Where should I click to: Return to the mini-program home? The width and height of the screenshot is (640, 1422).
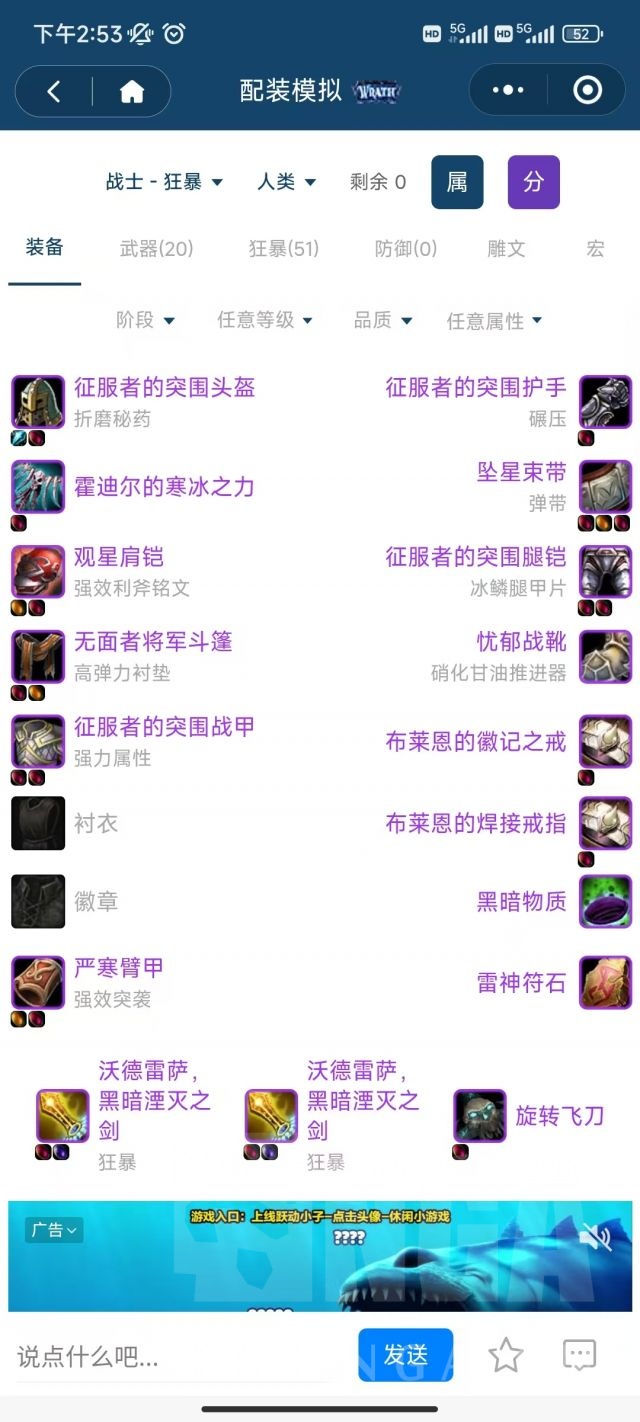coord(131,92)
